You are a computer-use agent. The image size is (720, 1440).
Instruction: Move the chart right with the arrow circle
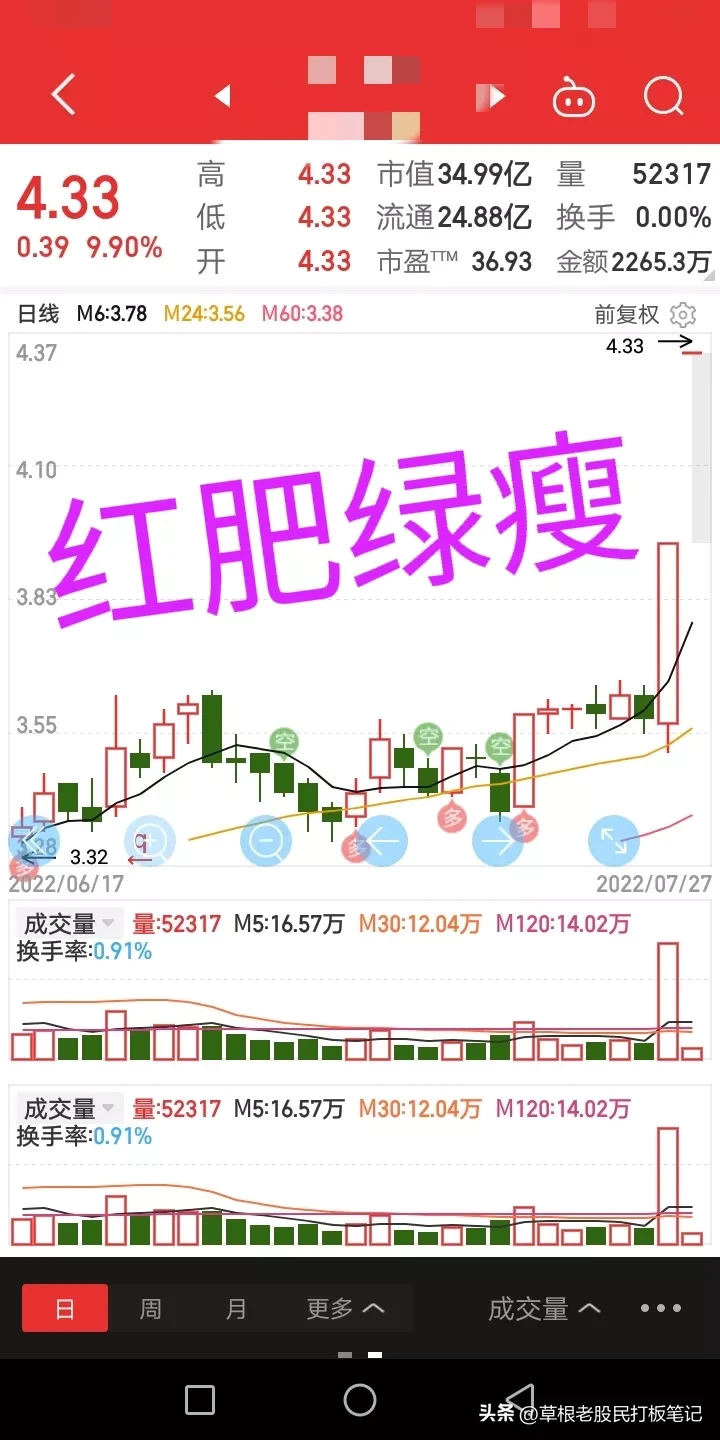[x=498, y=841]
